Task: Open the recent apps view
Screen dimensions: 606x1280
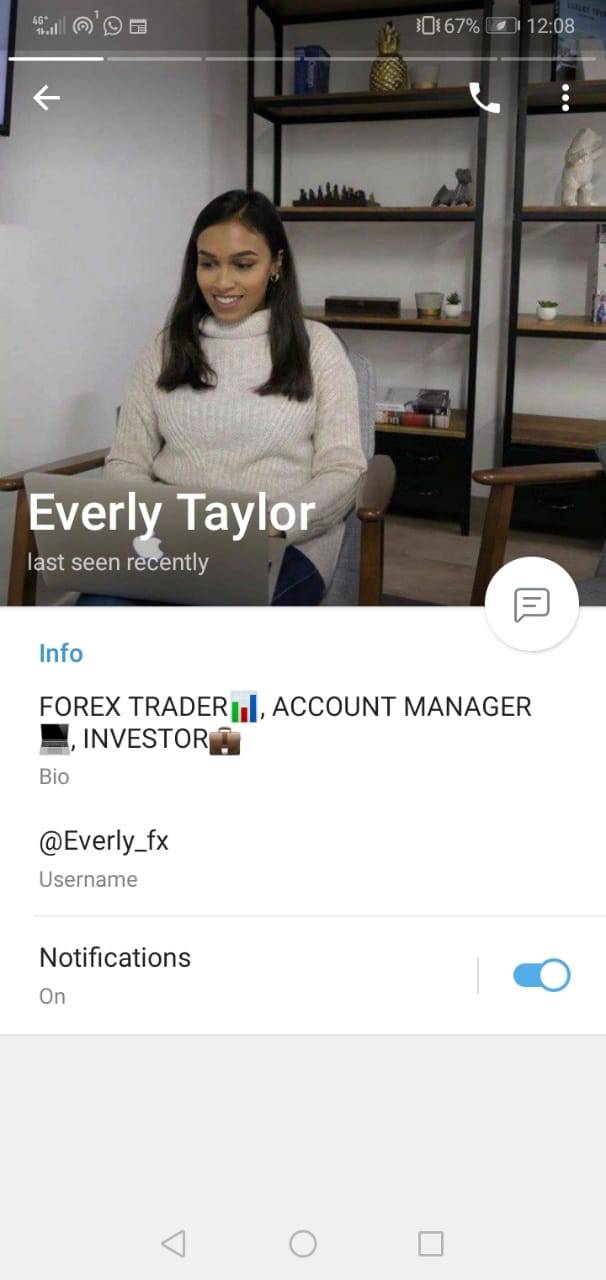Action: (430, 1243)
